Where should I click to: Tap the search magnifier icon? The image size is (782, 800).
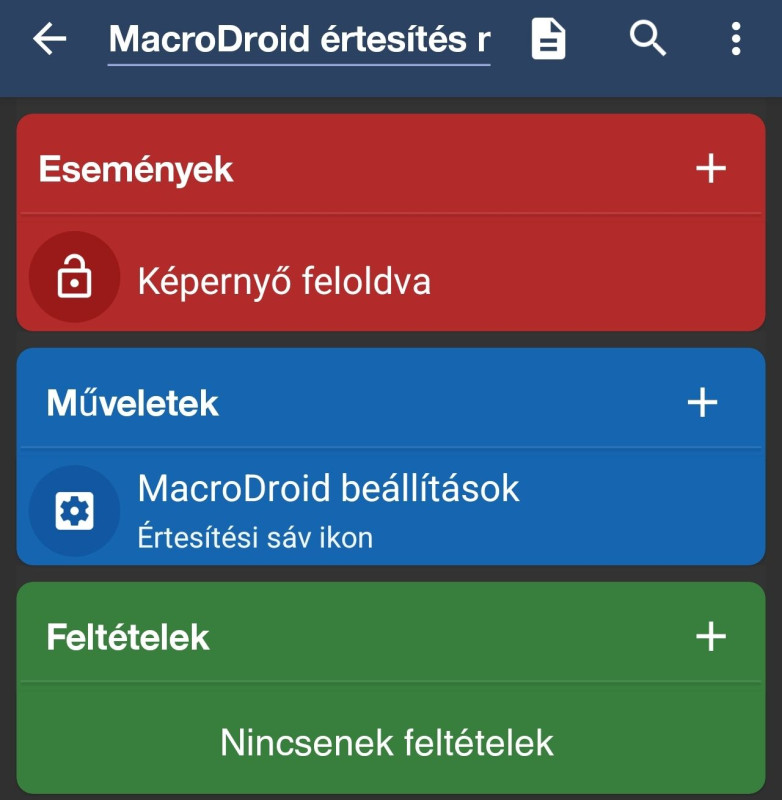(648, 39)
